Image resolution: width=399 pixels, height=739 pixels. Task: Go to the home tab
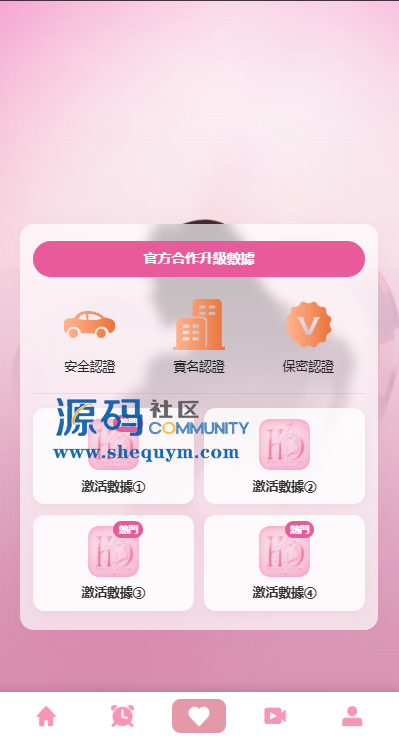pyautogui.click(x=46, y=716)
